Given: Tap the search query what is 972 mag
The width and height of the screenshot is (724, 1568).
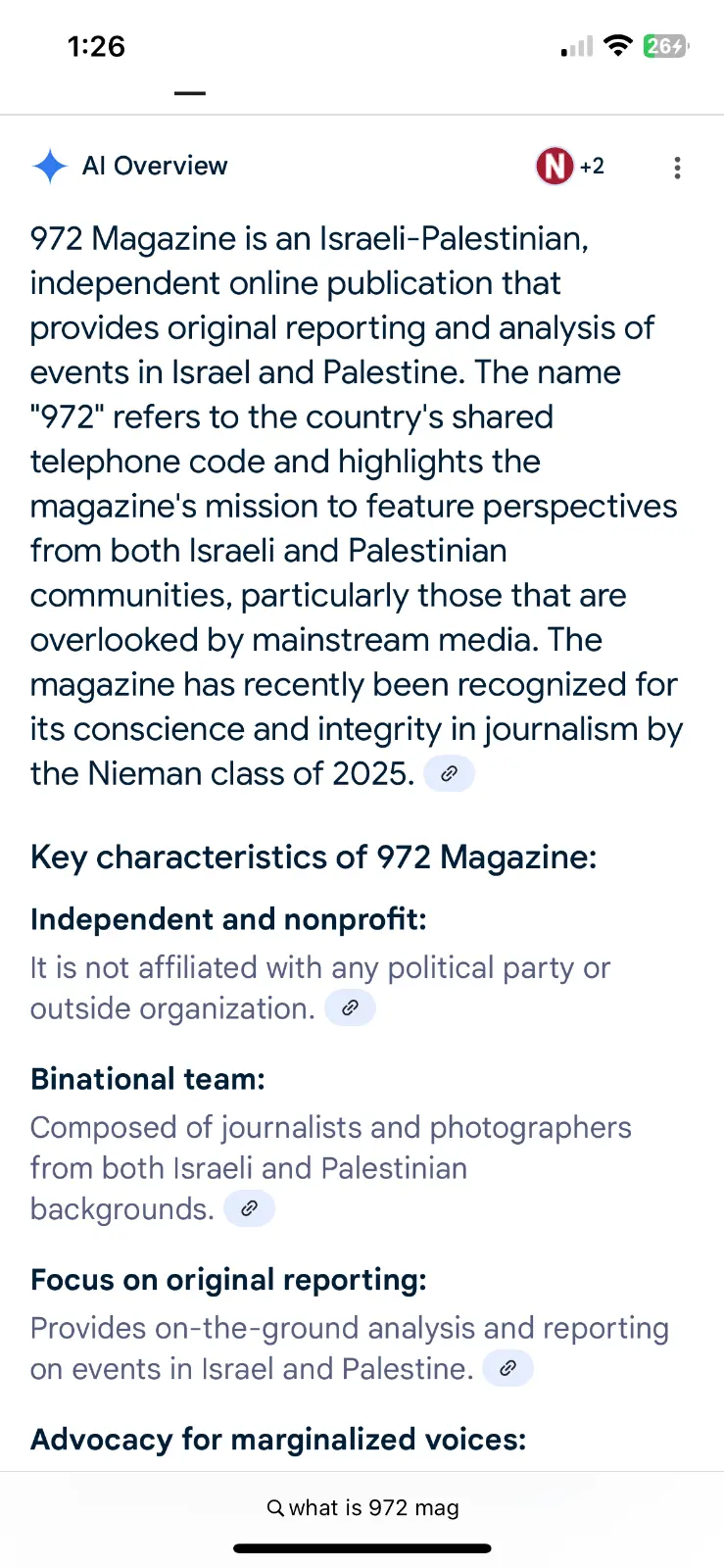Looking at the screenshot, I should pyautogui.click(x=362, y=1507).
